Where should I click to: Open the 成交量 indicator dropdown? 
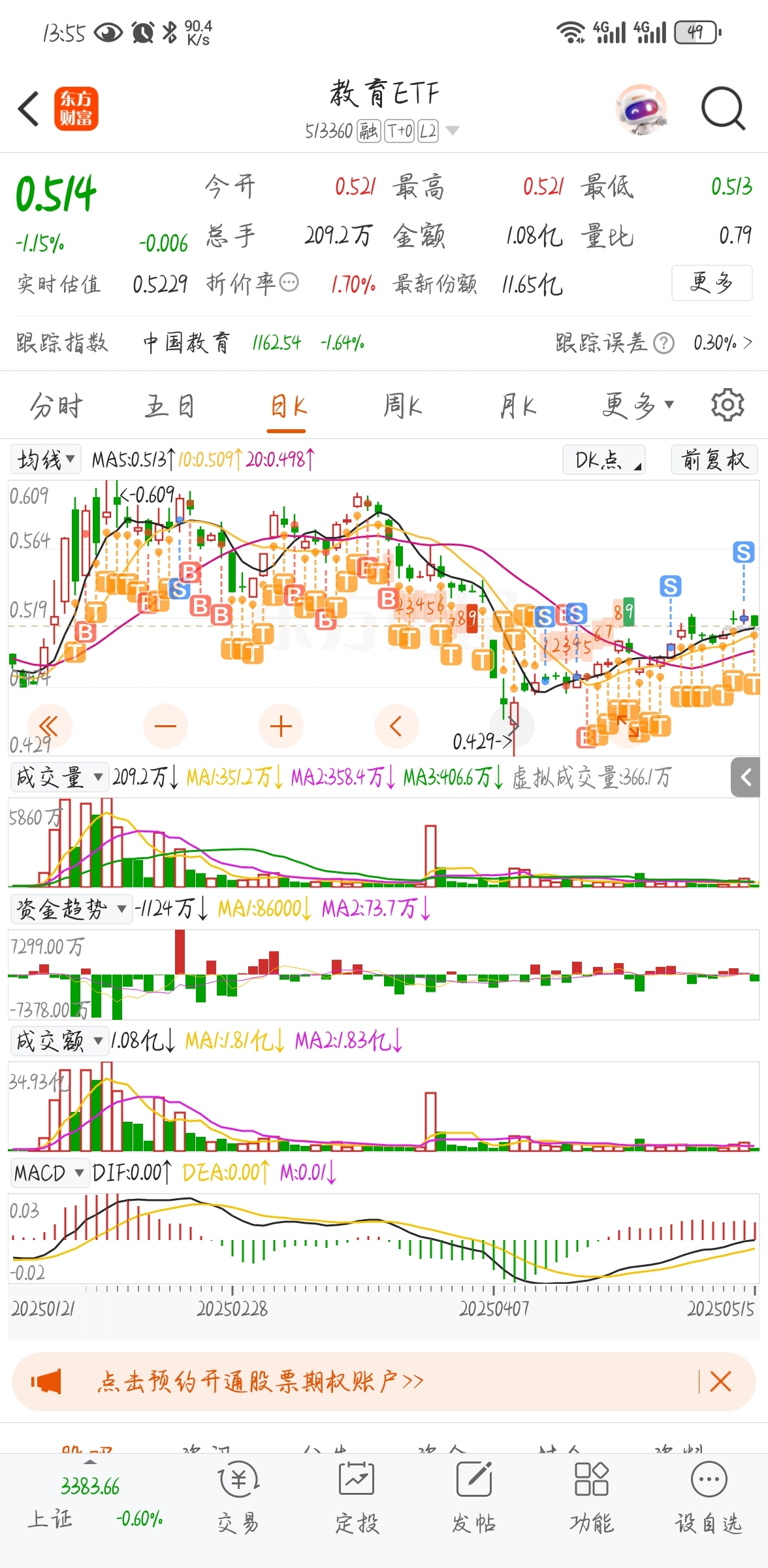pyautogui.click(x=59, y=777)
